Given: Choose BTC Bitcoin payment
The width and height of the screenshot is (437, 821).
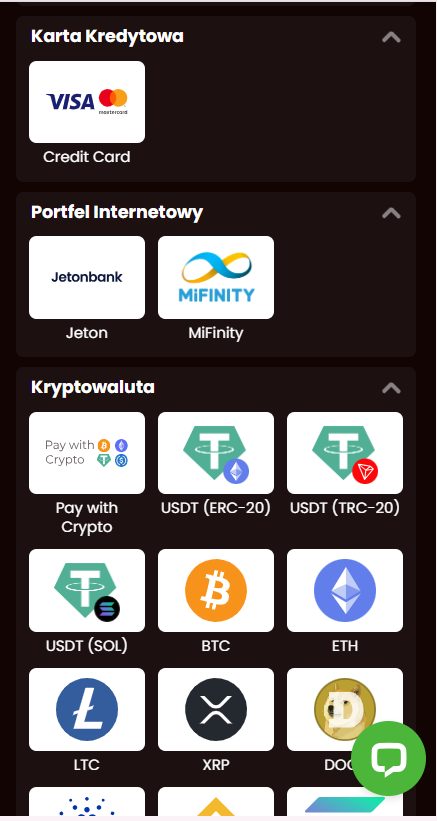Looking at the screenshot, I should (x=216, y=591).
